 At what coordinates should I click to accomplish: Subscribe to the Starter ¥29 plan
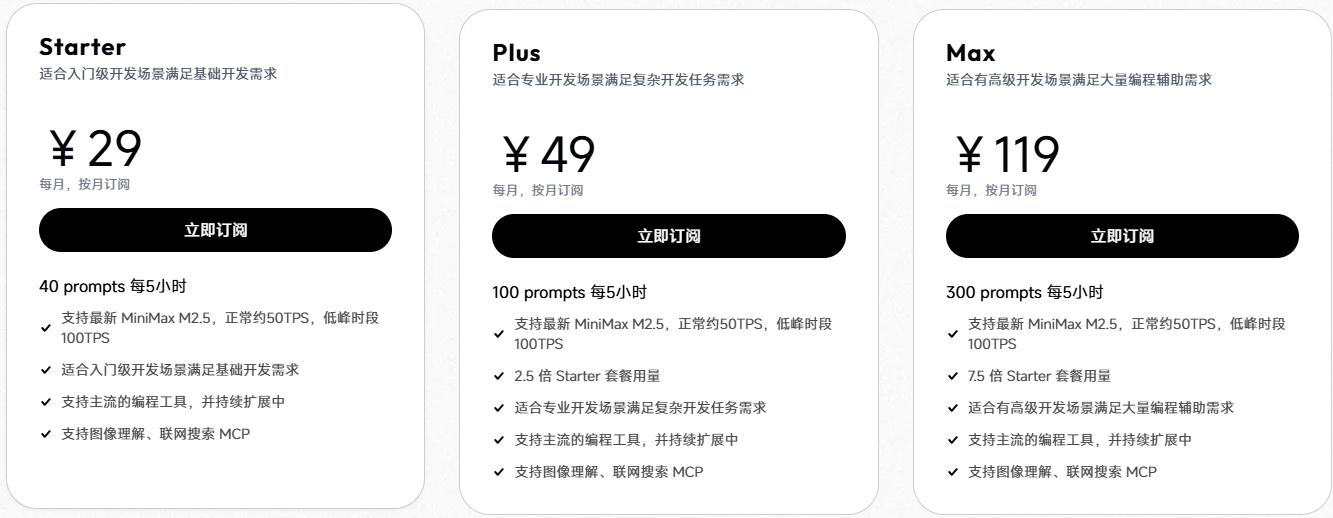(x=215, y=230)
